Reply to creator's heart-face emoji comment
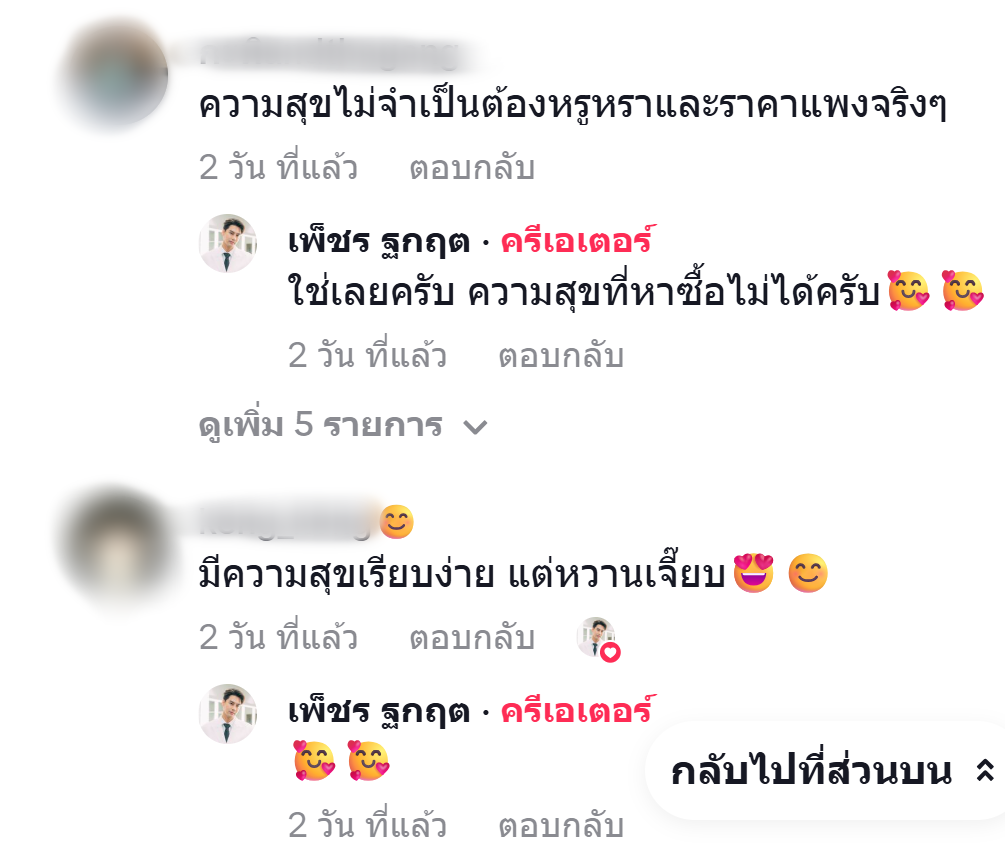This screenshot has width=1005, height=854. 560,825
